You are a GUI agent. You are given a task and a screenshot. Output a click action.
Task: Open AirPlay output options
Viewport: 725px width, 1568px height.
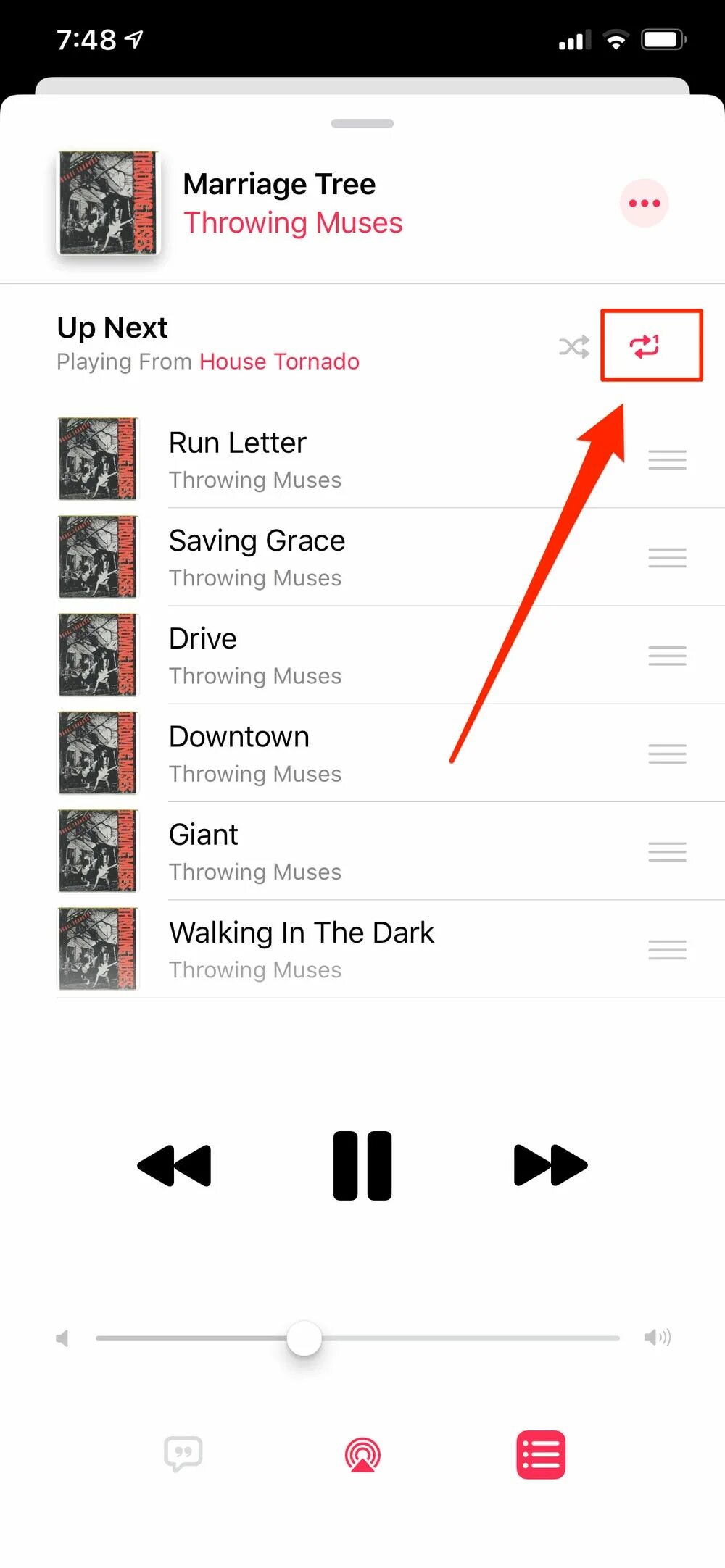click(362, 1454)
